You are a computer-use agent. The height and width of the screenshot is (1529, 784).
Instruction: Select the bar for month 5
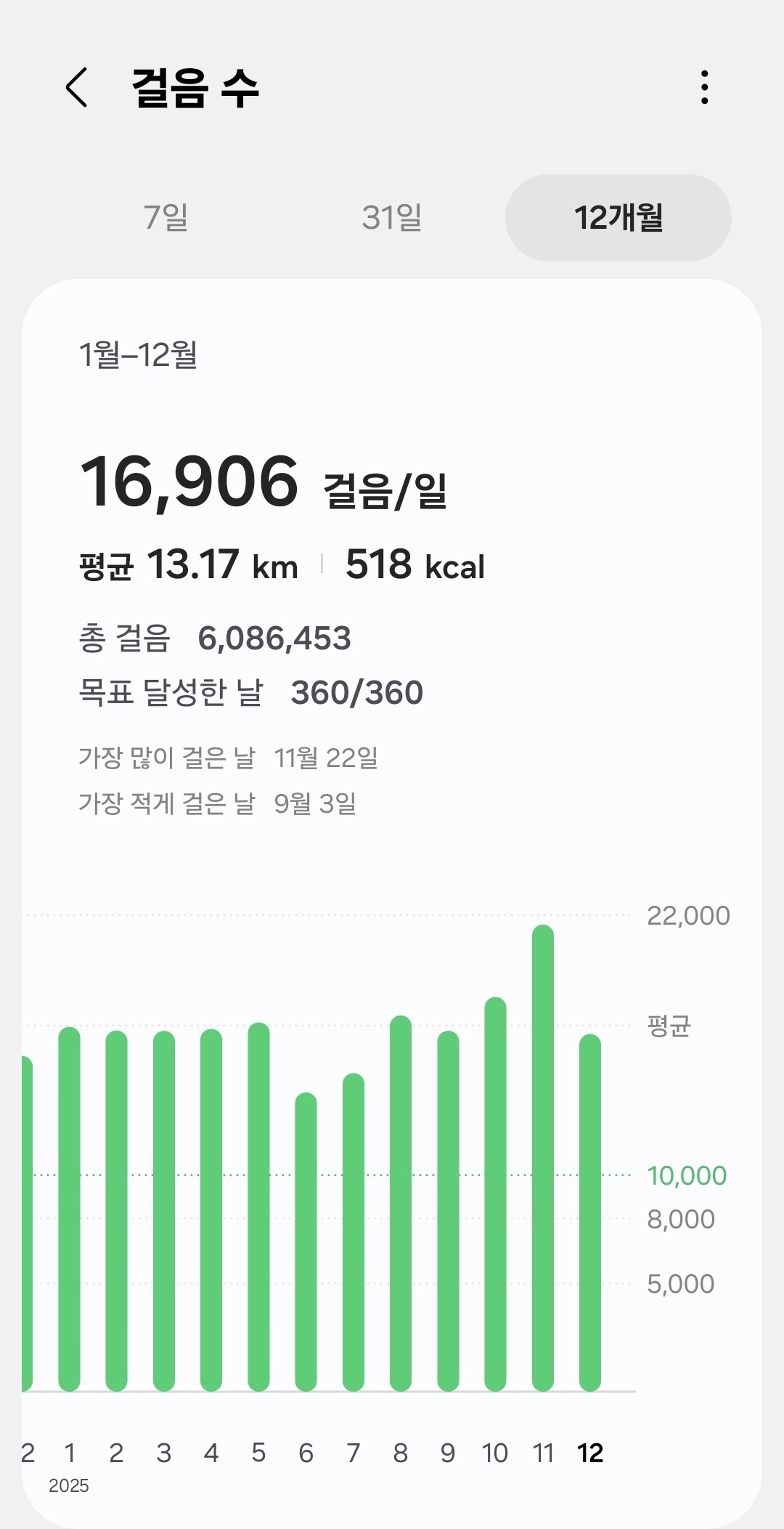click(258, 1207)
